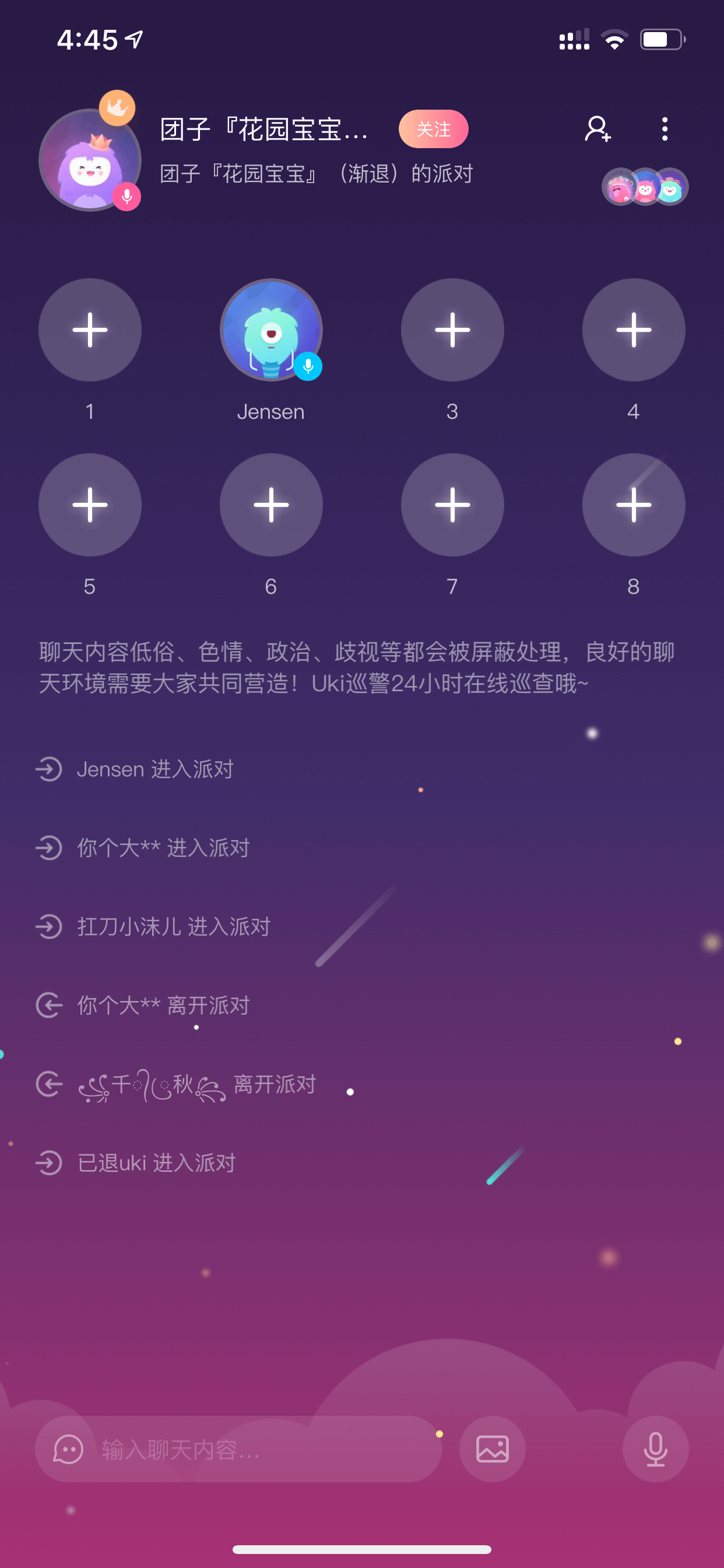This screenshot has width=724, height=1568.
Task: Tap the bottom microphone button
Action: [x=655, y=1448]
